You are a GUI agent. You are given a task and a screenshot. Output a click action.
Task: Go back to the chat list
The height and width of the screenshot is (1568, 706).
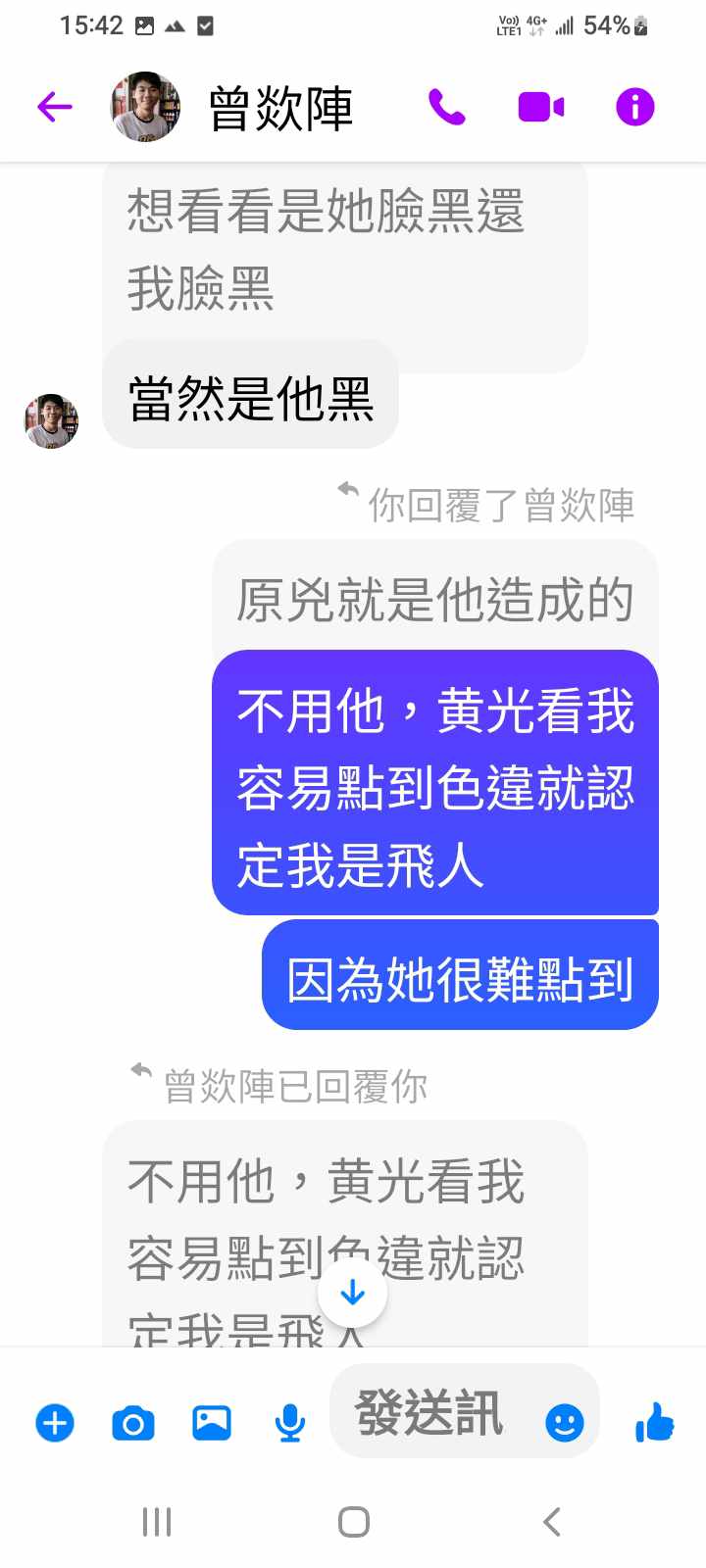click(55, 107)
